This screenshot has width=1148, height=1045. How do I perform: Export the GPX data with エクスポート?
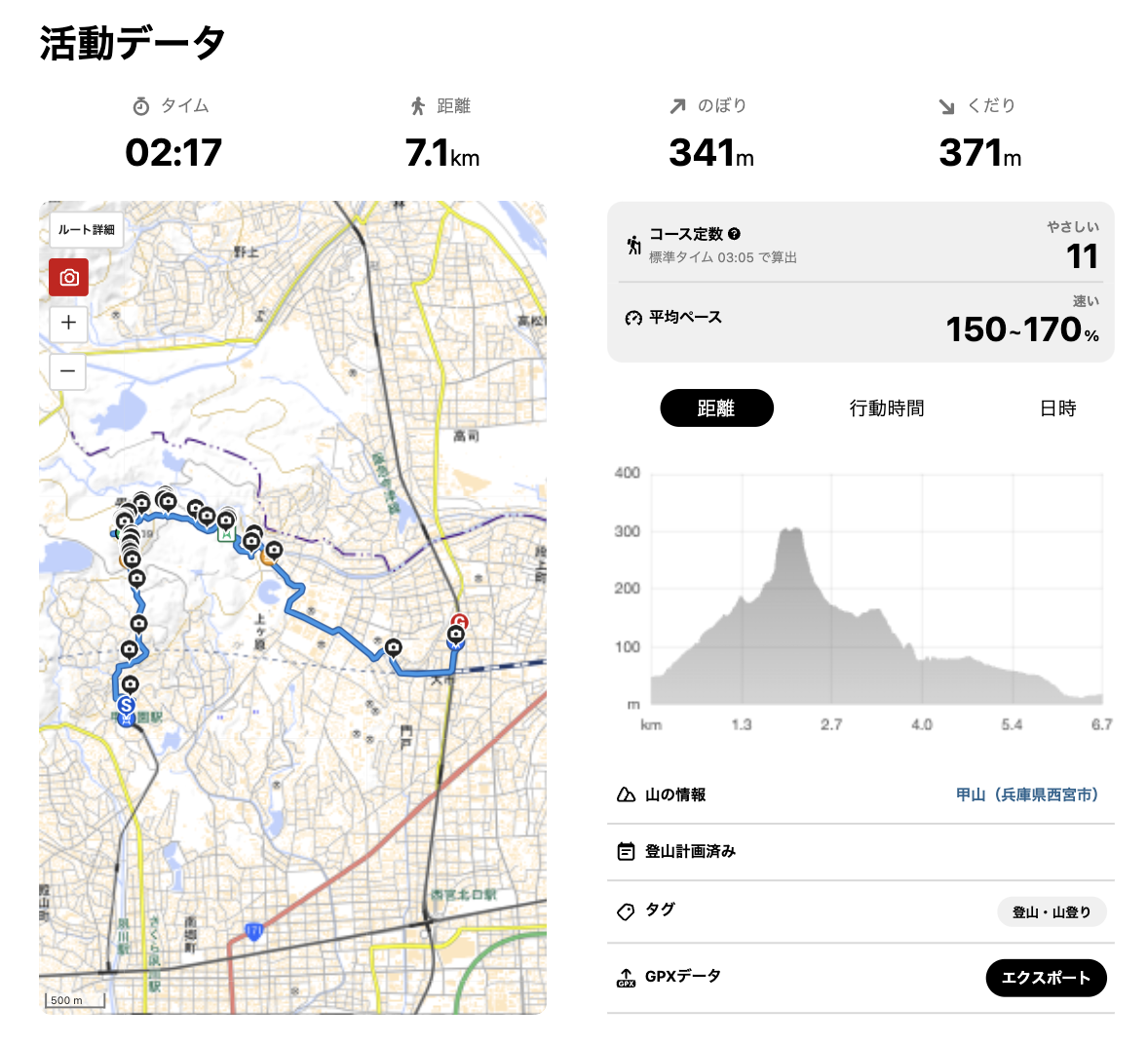1046,978
